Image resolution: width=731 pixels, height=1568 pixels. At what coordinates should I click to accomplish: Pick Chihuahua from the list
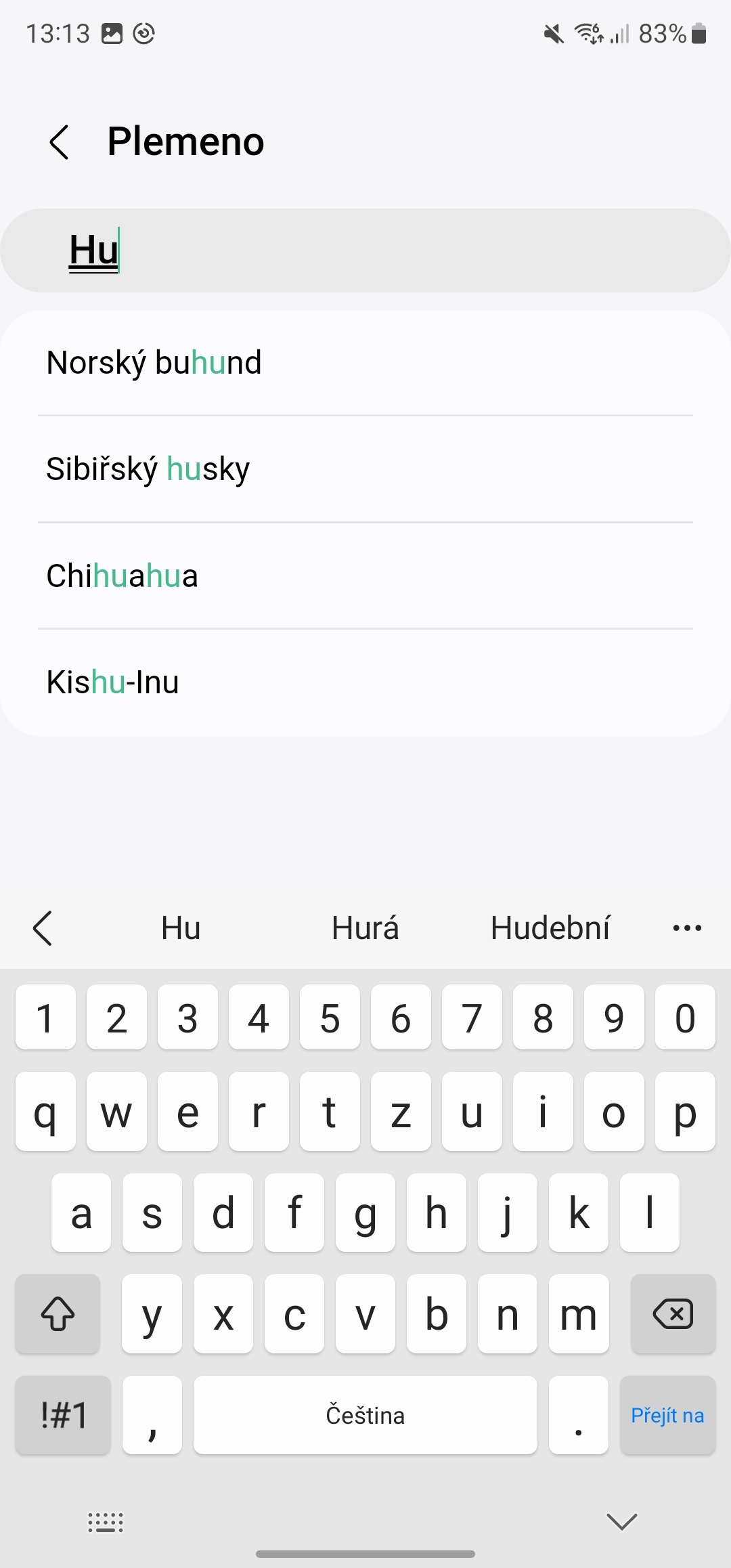click(365, 576)
